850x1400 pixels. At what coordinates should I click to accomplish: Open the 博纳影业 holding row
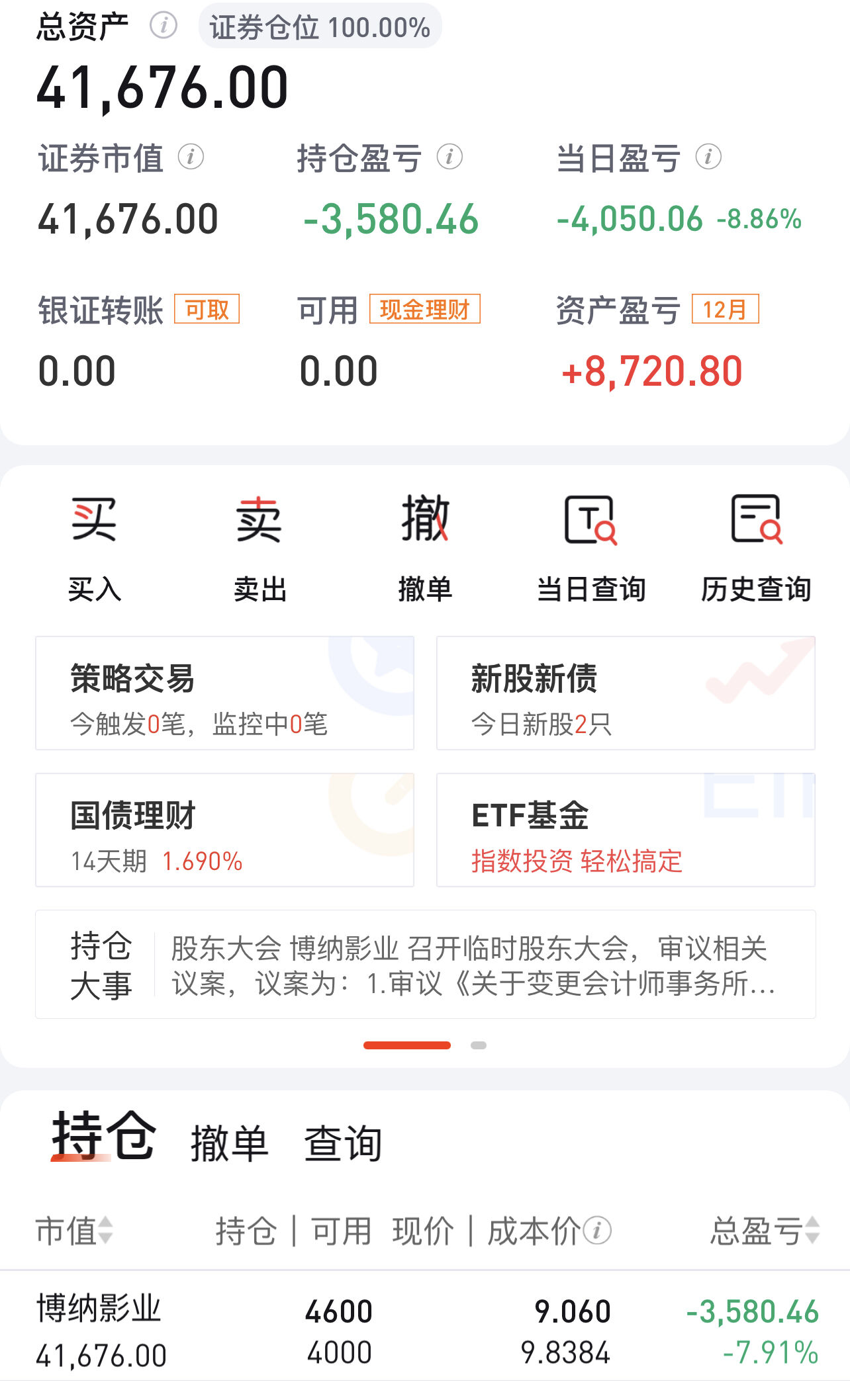(425, 1331)
